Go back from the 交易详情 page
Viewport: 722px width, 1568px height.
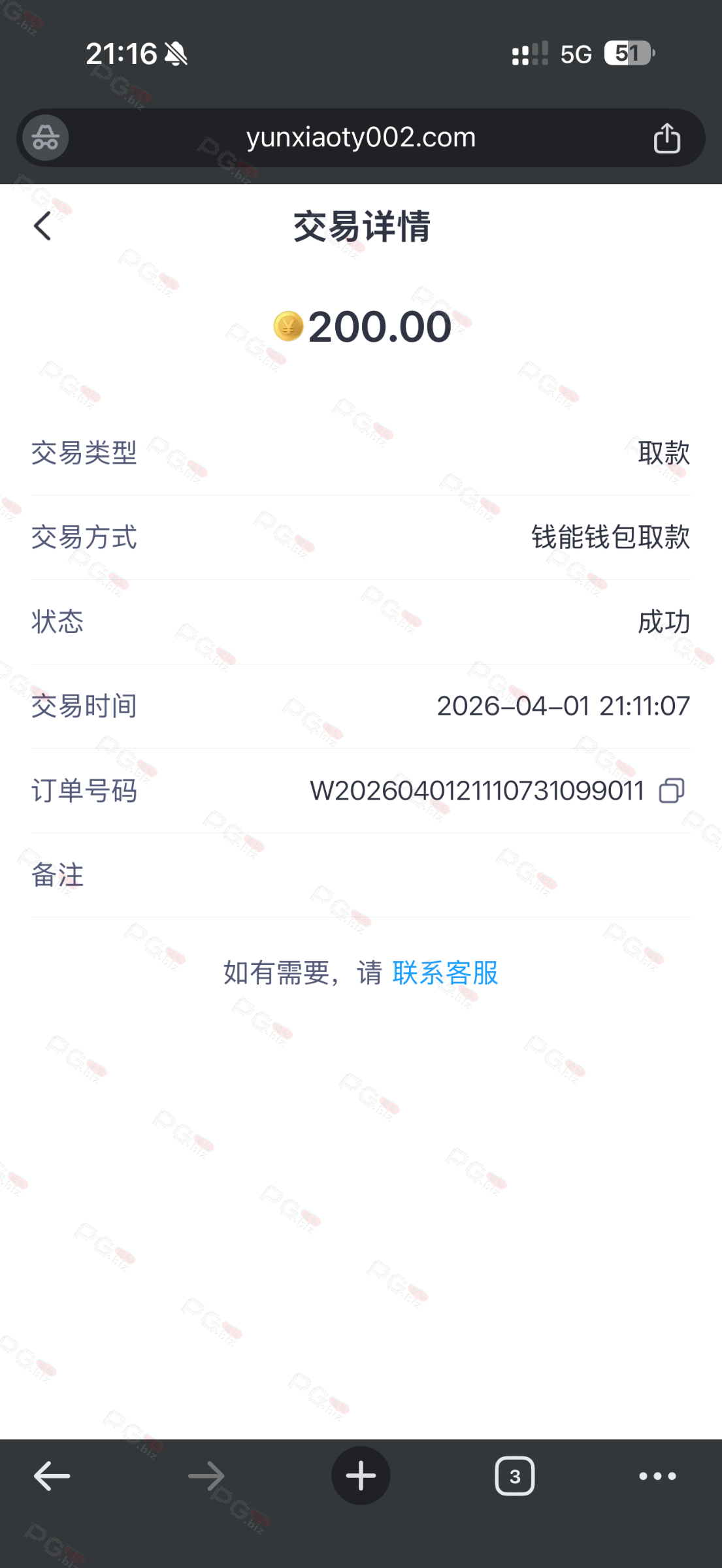click(43, 227)
